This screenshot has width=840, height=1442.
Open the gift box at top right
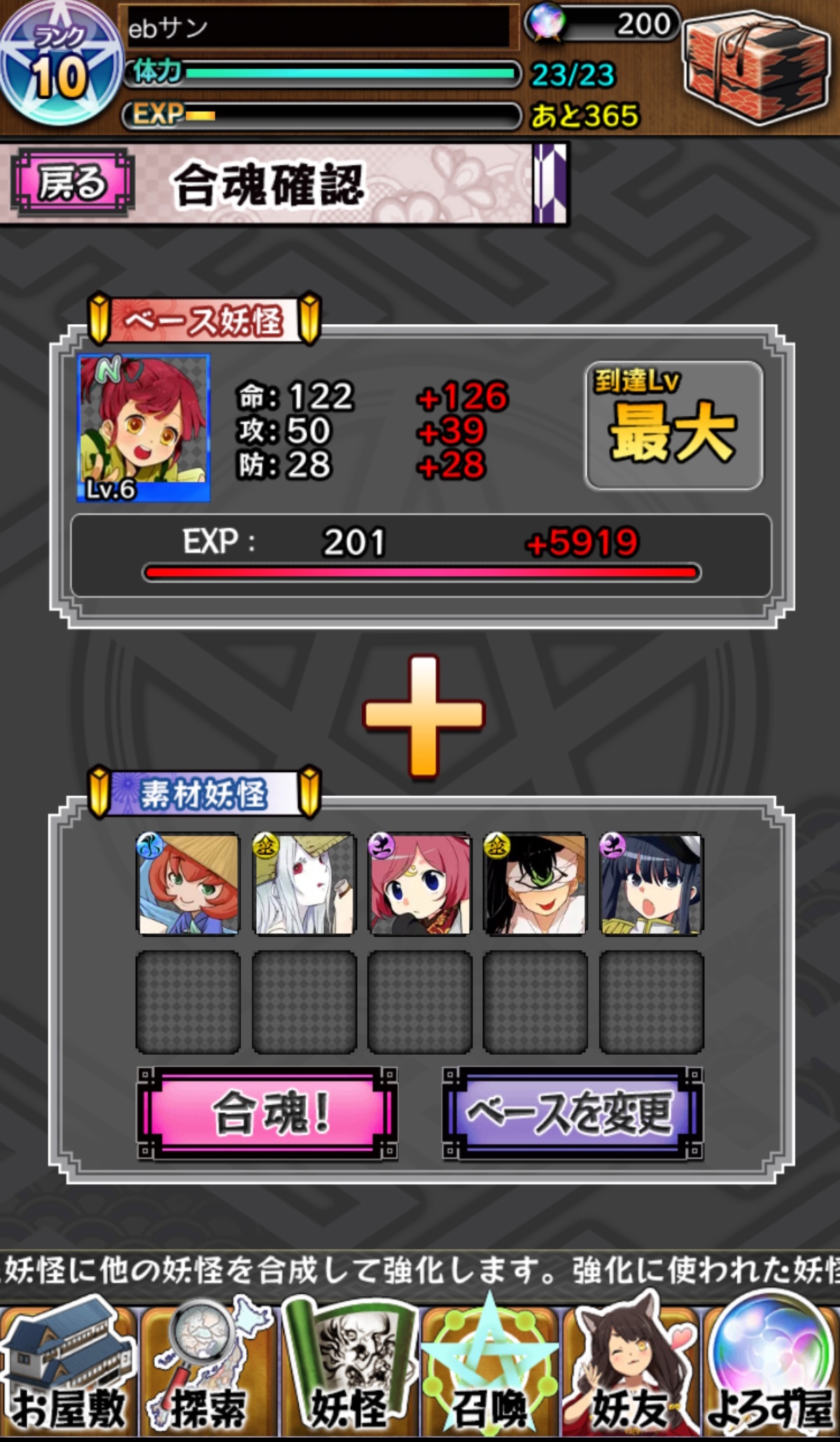point(757,66)
